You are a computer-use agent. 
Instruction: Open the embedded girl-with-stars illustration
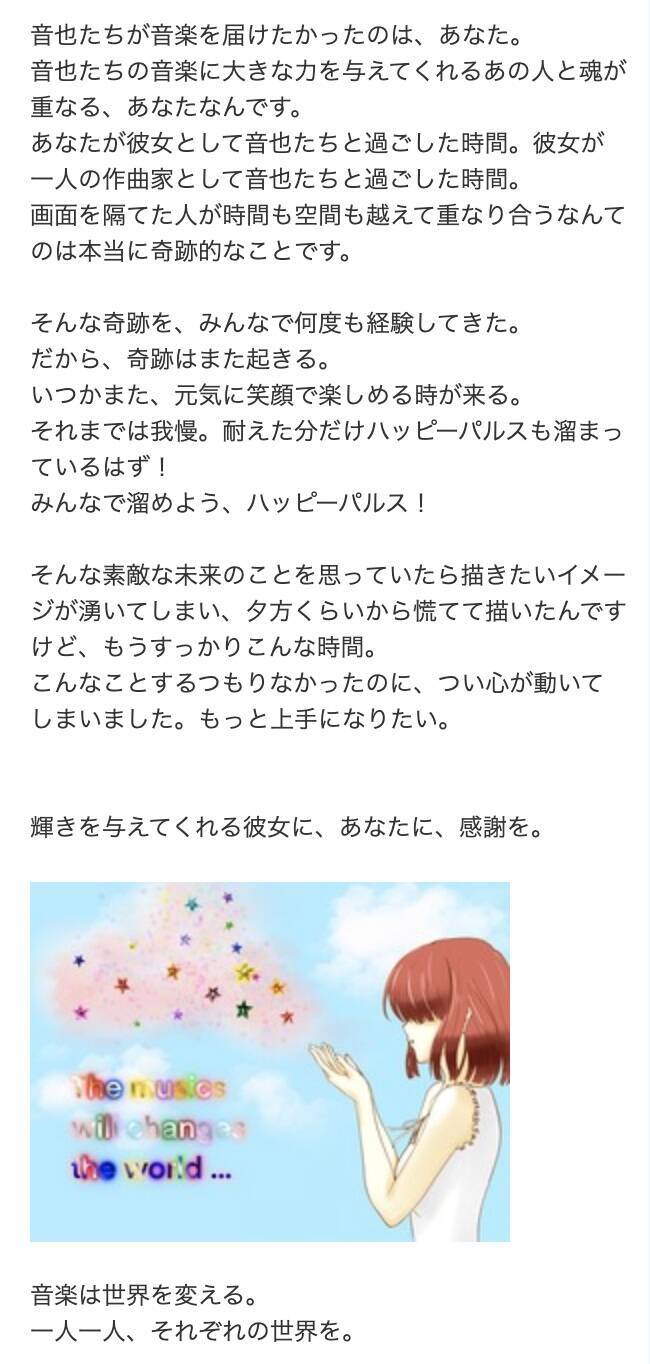coord(270,1061)
